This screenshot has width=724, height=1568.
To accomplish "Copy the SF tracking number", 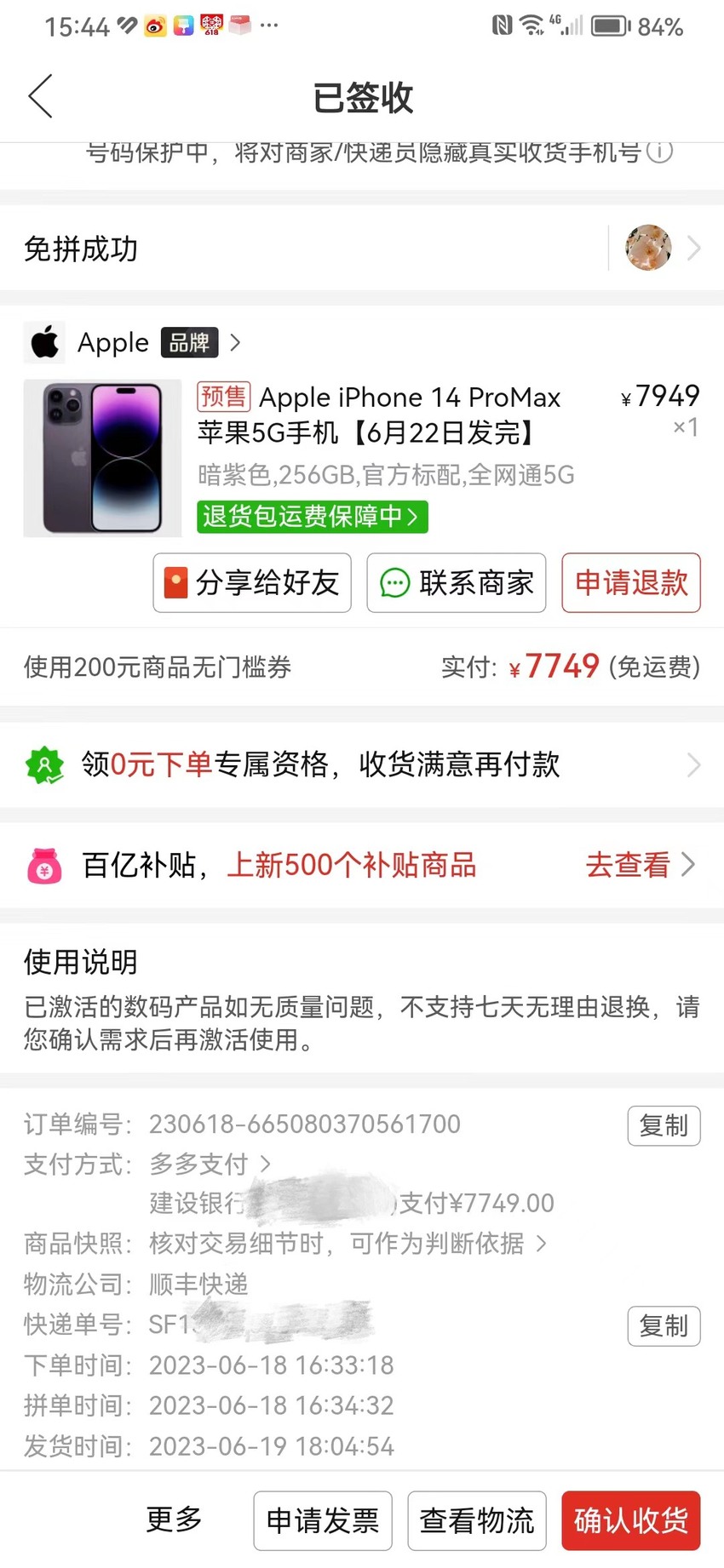I will pyautogui.click(x=664, y=1325).
